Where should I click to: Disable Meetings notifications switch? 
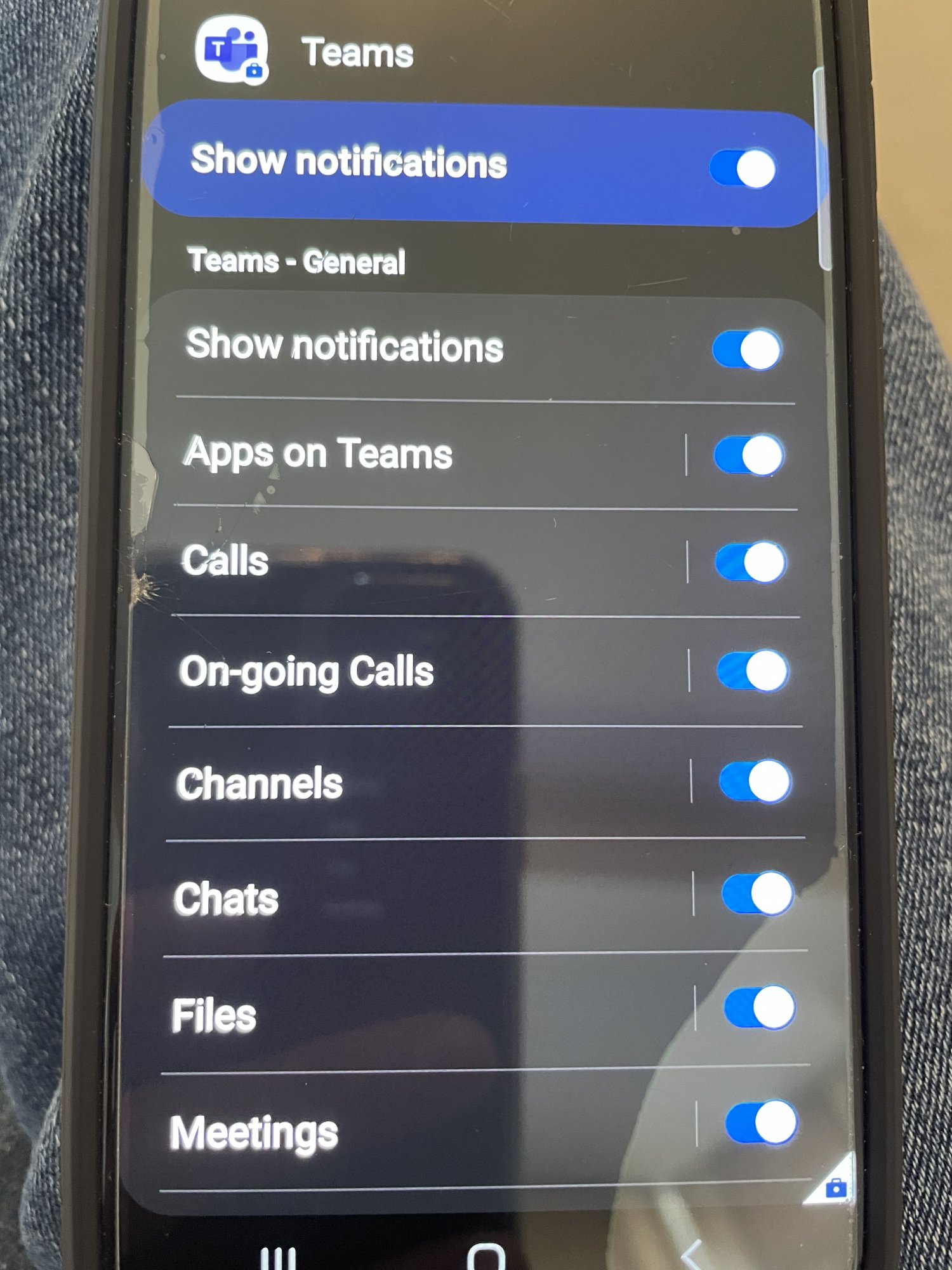pyautogui.click(x=761, y=1123)
